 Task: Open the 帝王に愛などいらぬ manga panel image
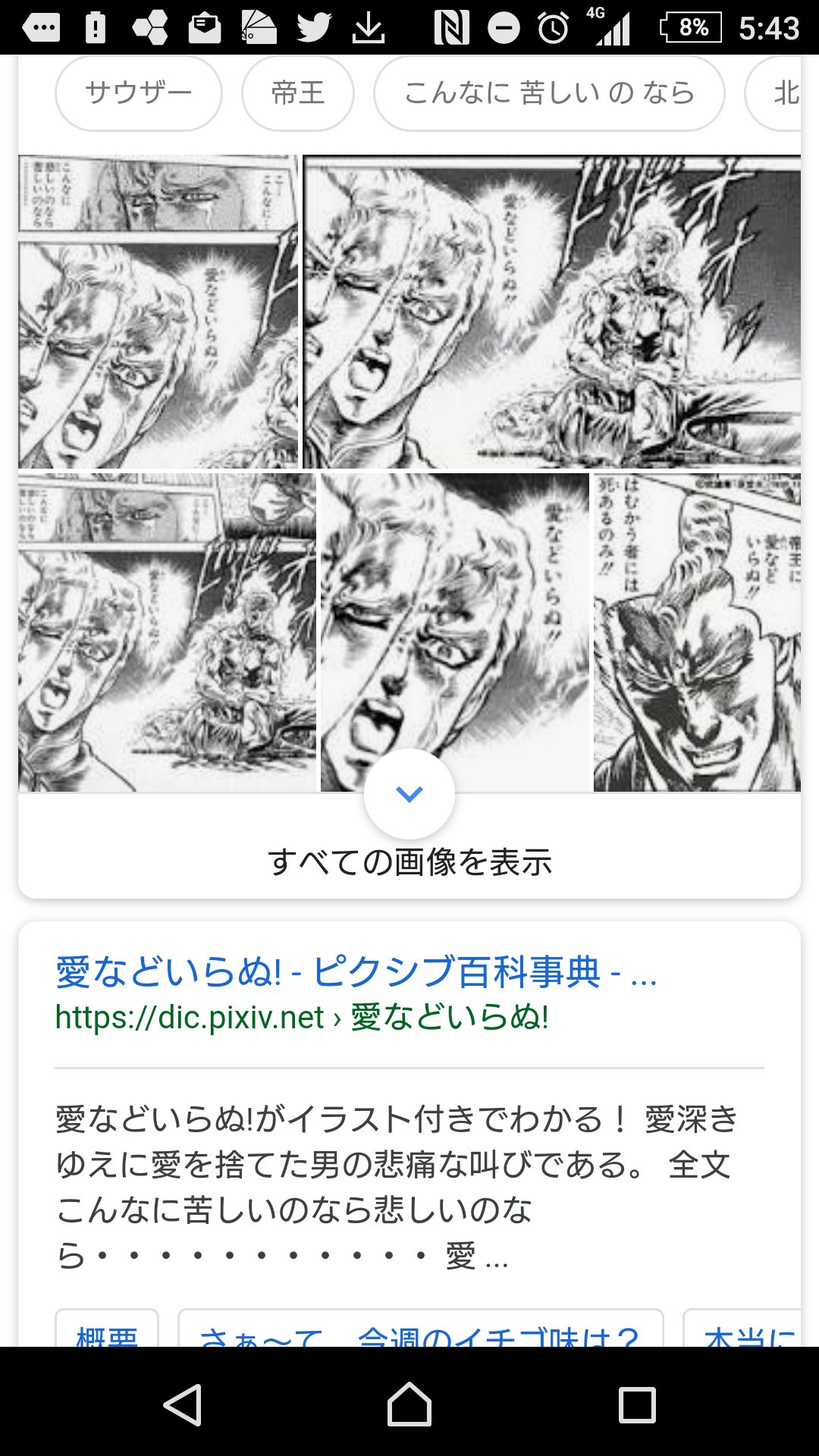click(x=697, y=632)
